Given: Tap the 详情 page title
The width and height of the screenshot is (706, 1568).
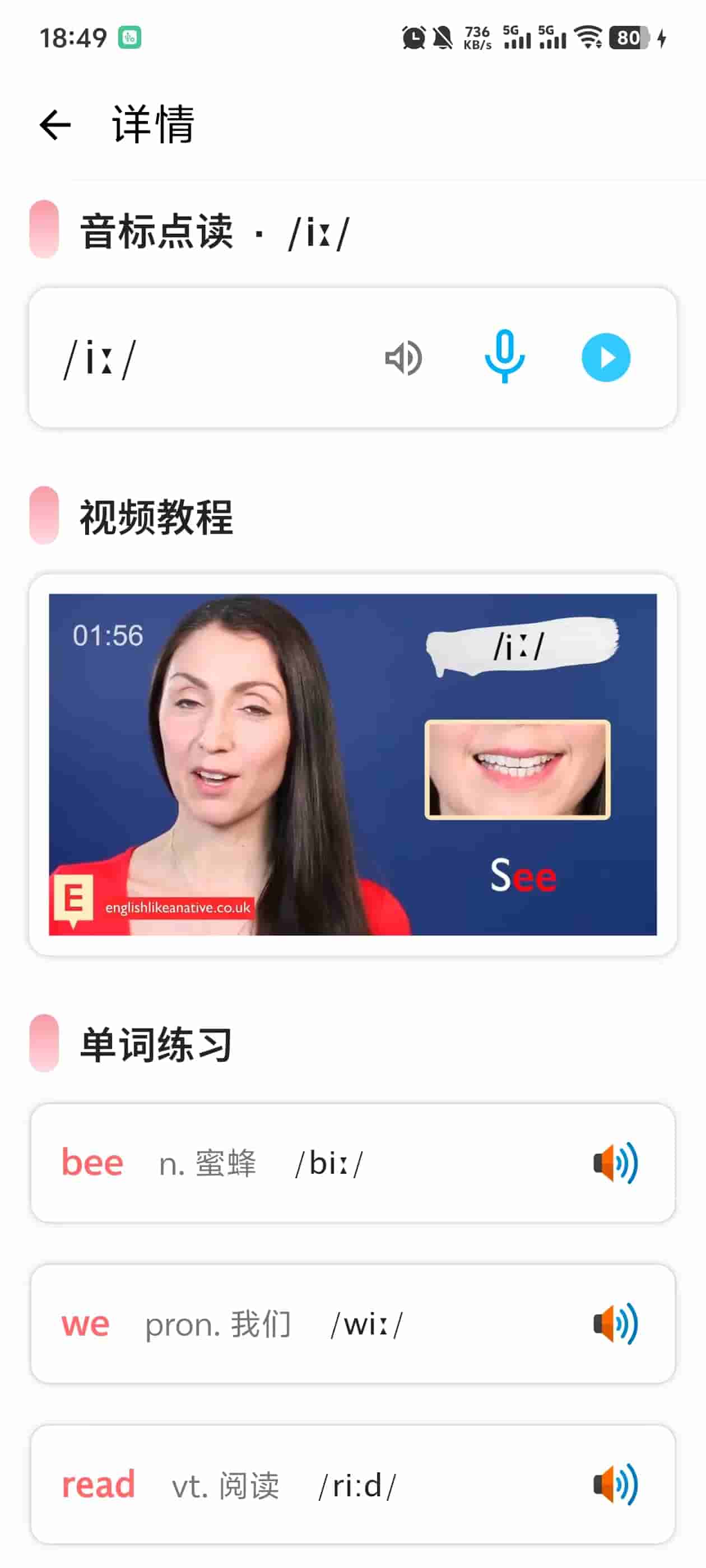Looking at the screenshot, I should 152,125.
